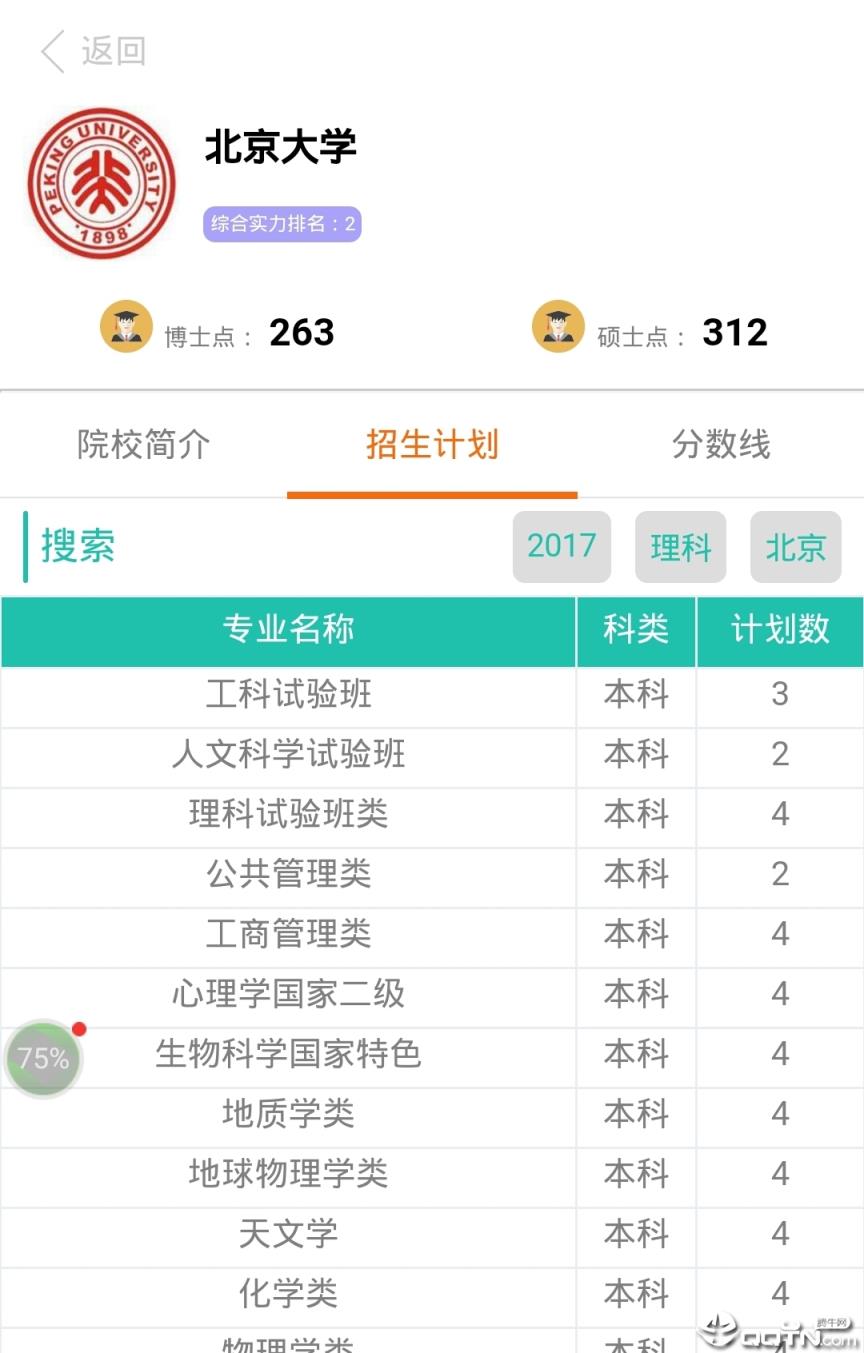Select the 工科试验班 row in the table
The image size is (864, 1353).
coord(287,695)
